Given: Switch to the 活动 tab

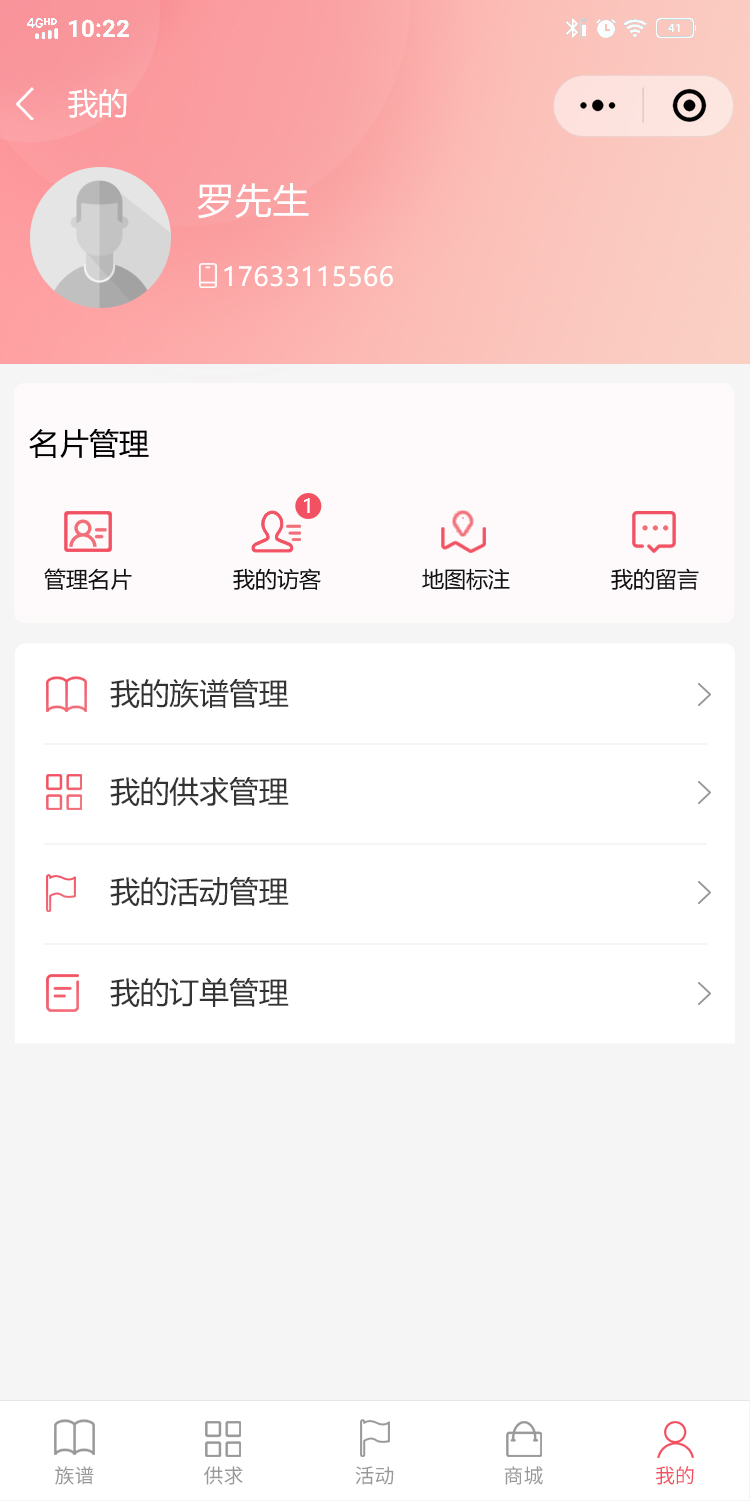Looking at the screenshot, I should pyautogui.click(x=375, y=1451).
